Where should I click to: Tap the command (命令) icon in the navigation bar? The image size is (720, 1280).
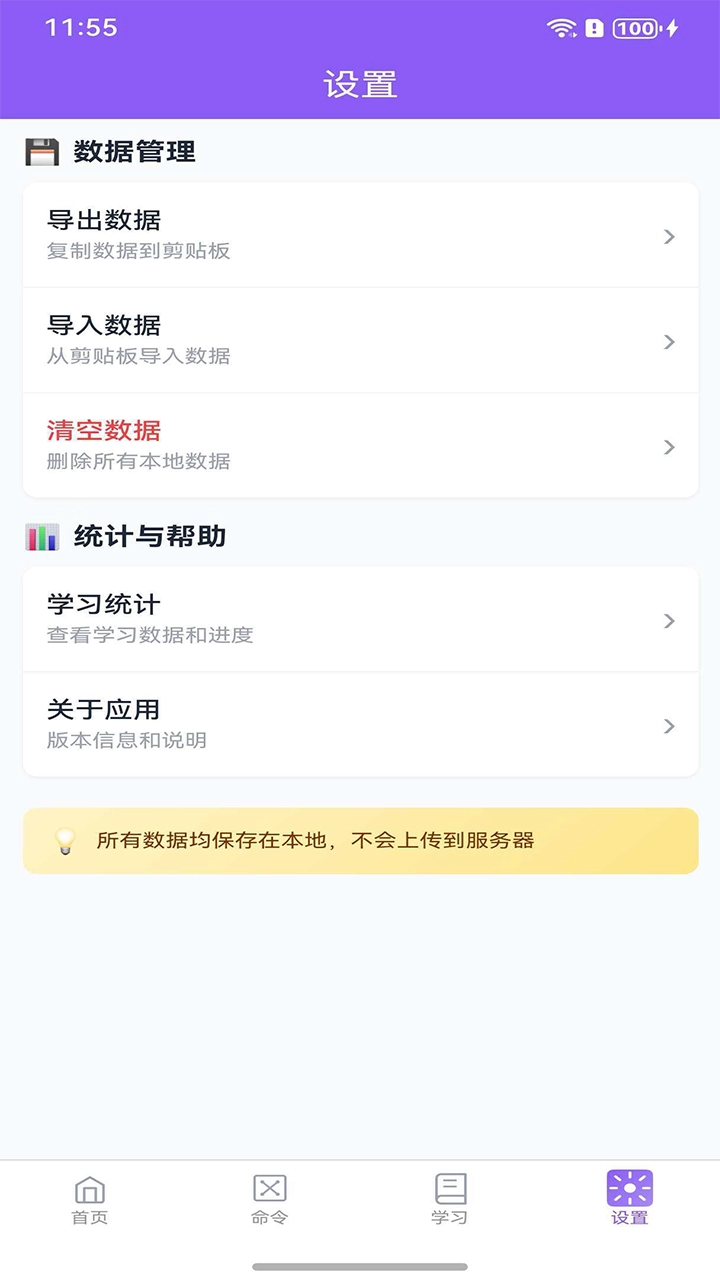tap(269, 1190)
